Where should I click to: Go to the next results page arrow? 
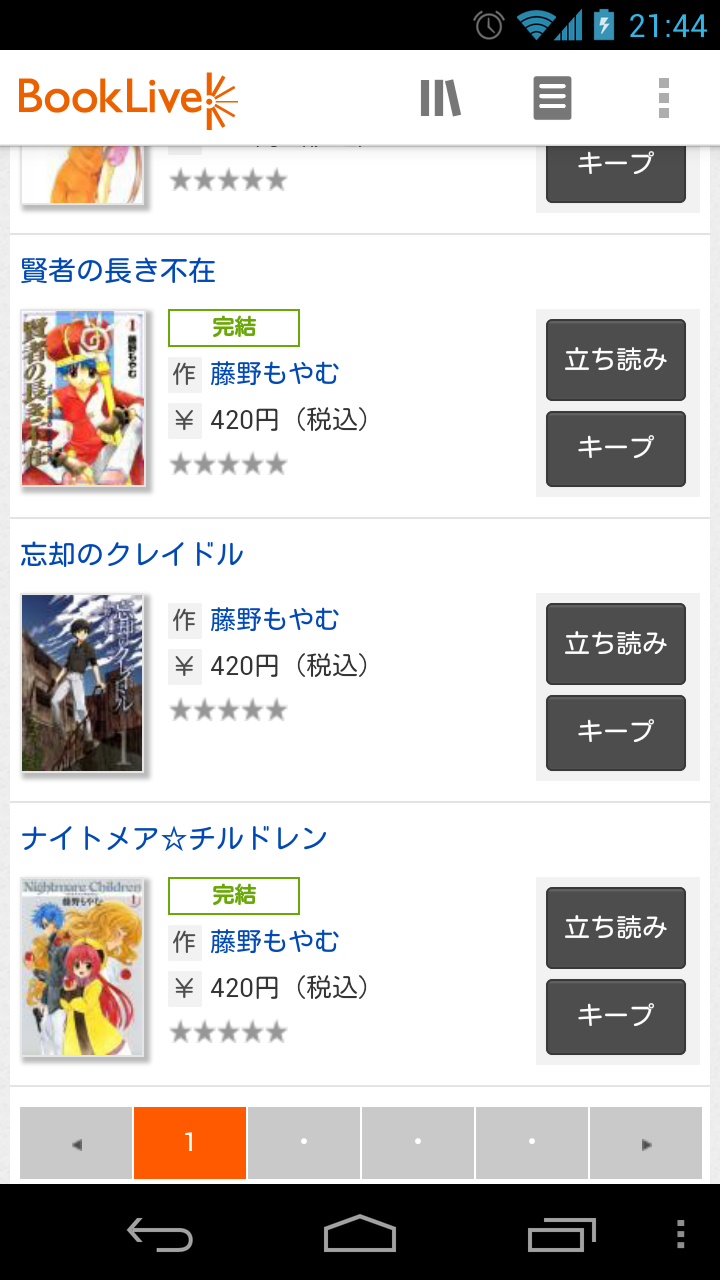pos(646,1143)
